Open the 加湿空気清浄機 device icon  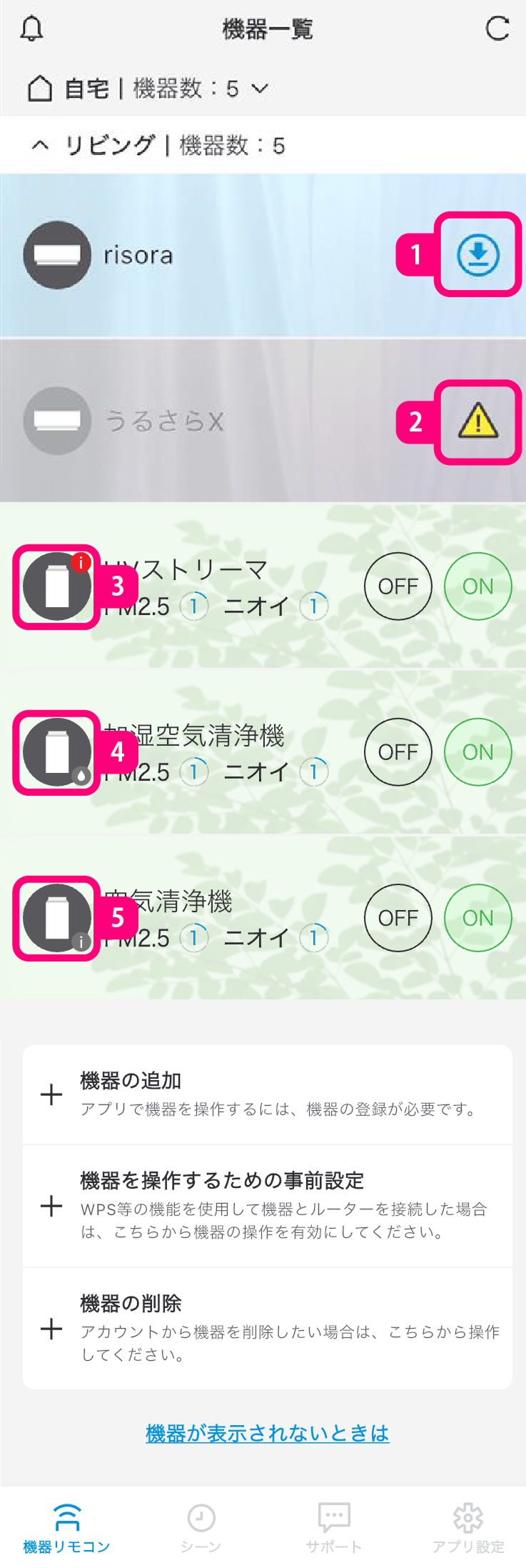57,751
